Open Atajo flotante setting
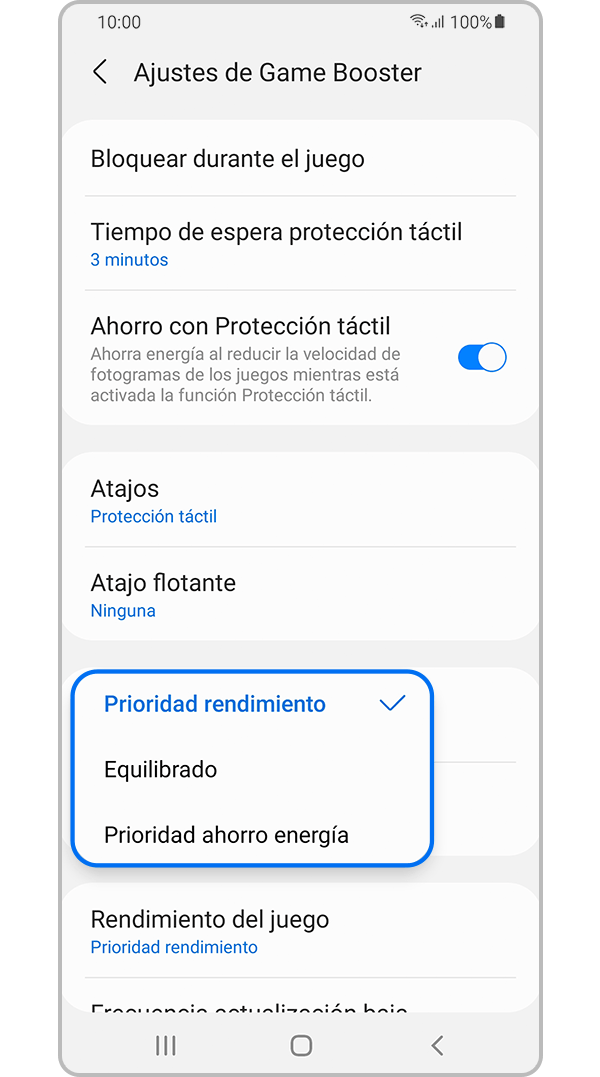600x1077 pixels. tap(163, 594)
